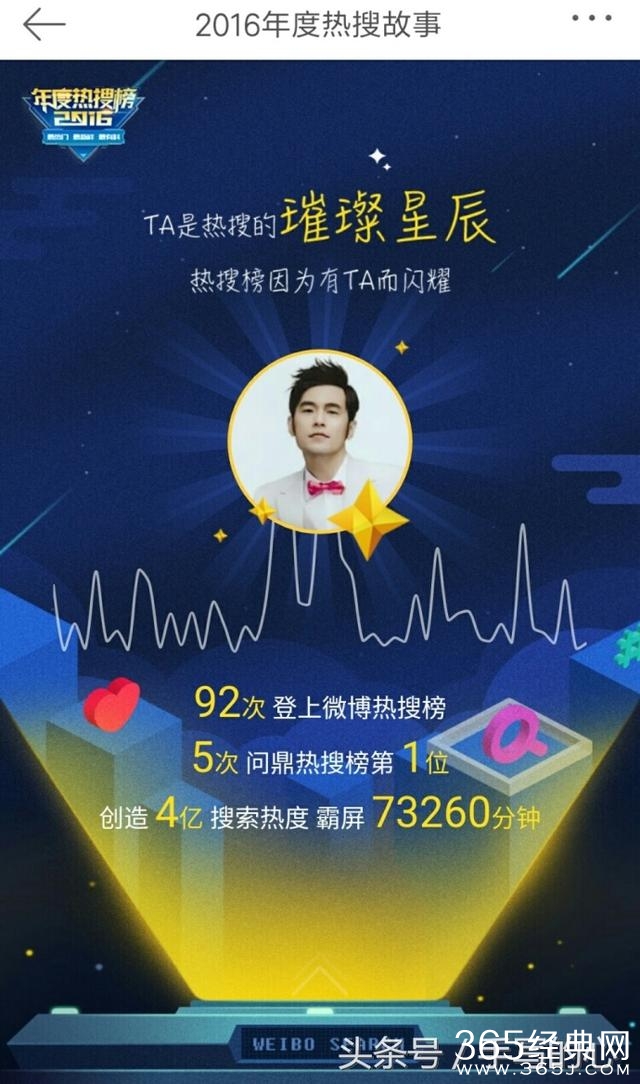Image resolution: width=640 pixels, height=1084 pixels.
Task: Open the three-dot overflow menu
Action: tap(593, 18)
